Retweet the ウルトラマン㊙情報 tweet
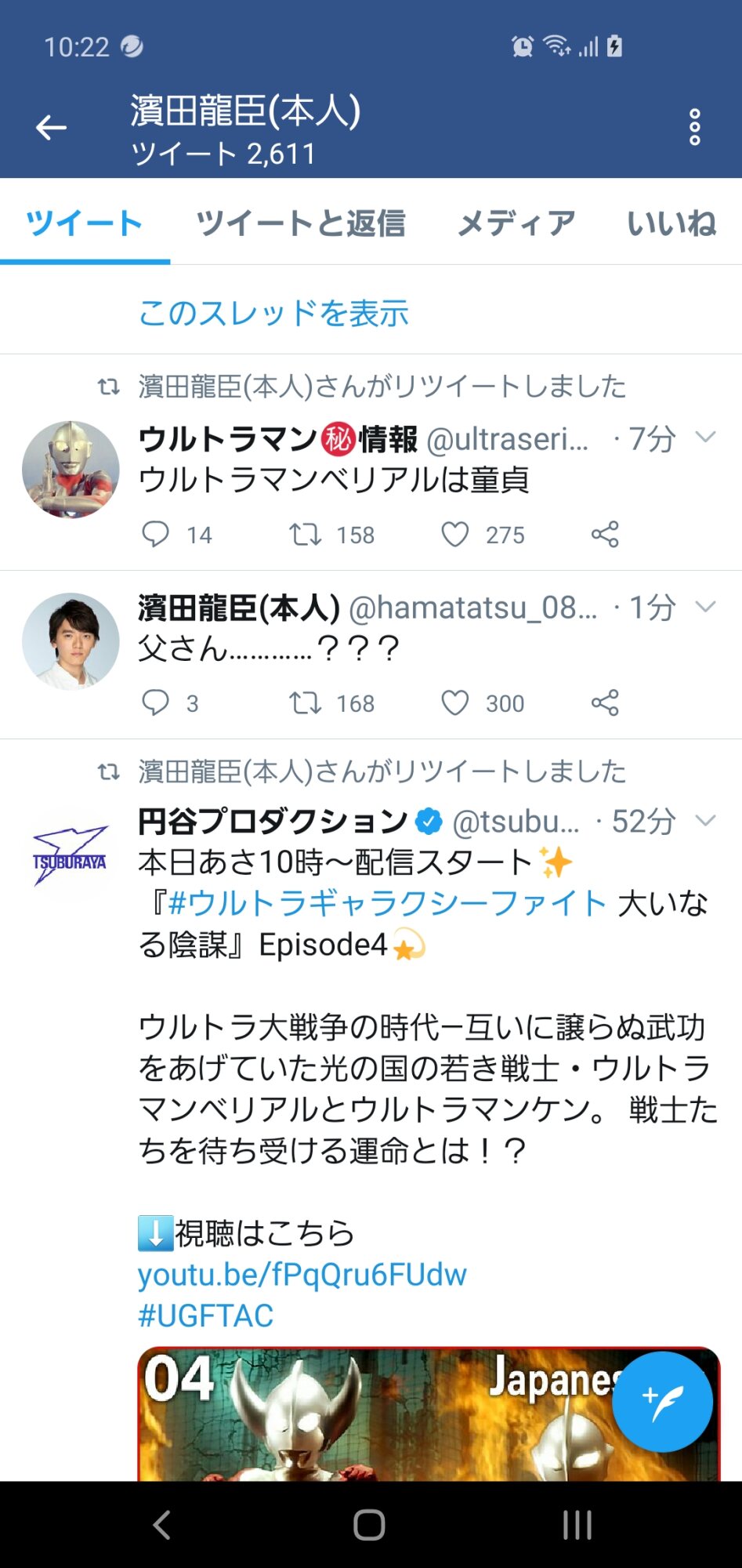The width and height of the screenshot is (742, 1568). pos(305,534)
